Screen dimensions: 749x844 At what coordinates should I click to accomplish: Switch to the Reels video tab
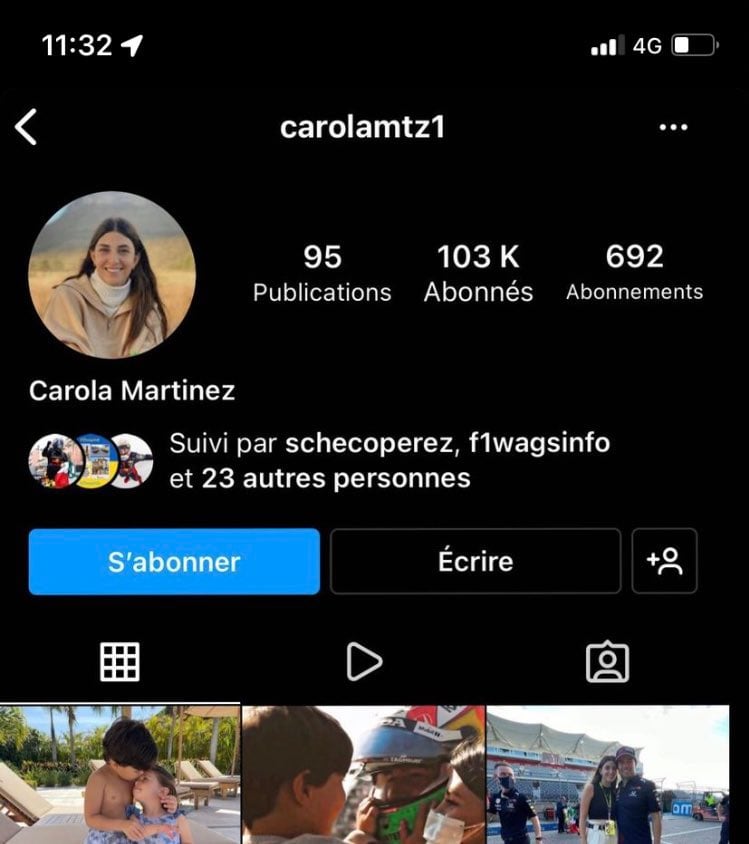[364, 662]
